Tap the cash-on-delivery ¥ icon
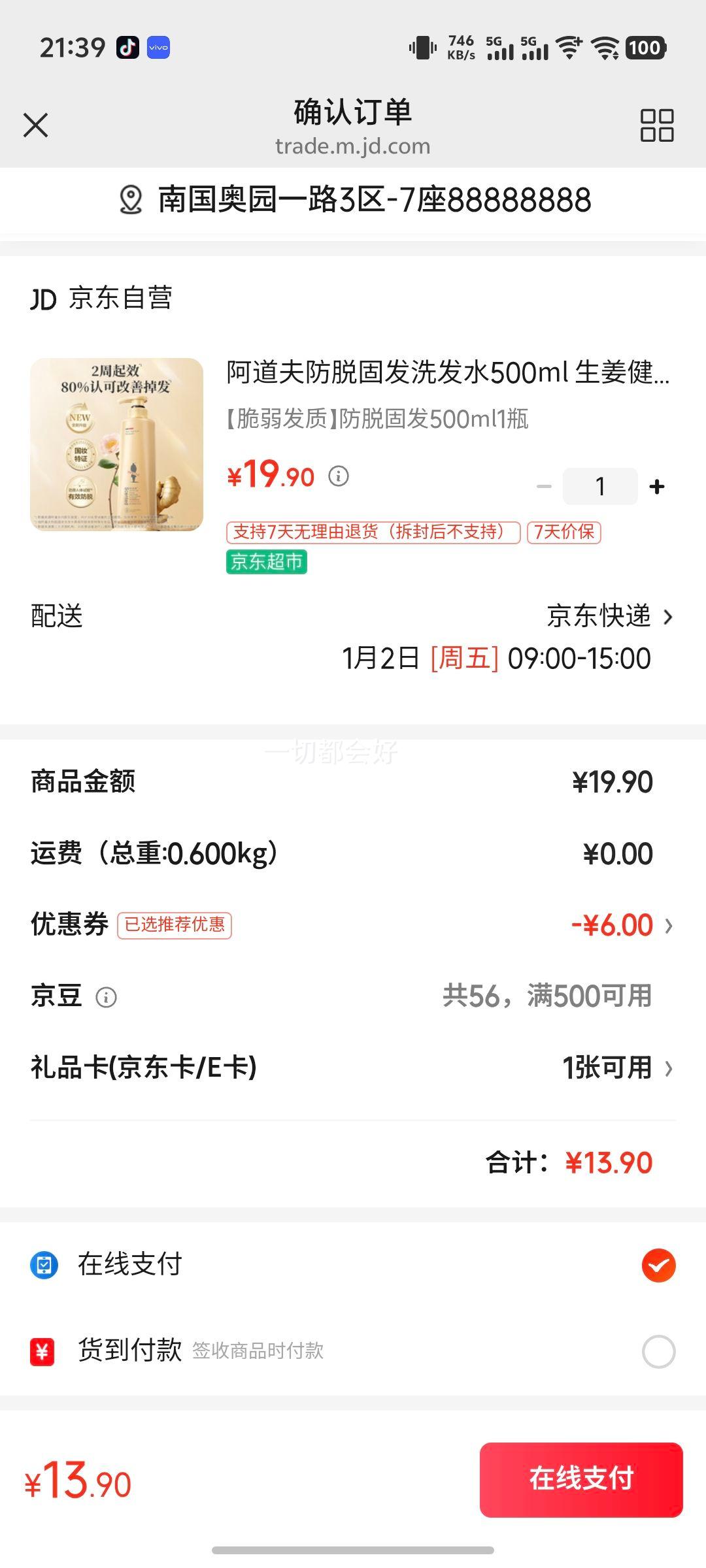The height and width of the screenshot is (1568, 706). (x=43, y=1351)
